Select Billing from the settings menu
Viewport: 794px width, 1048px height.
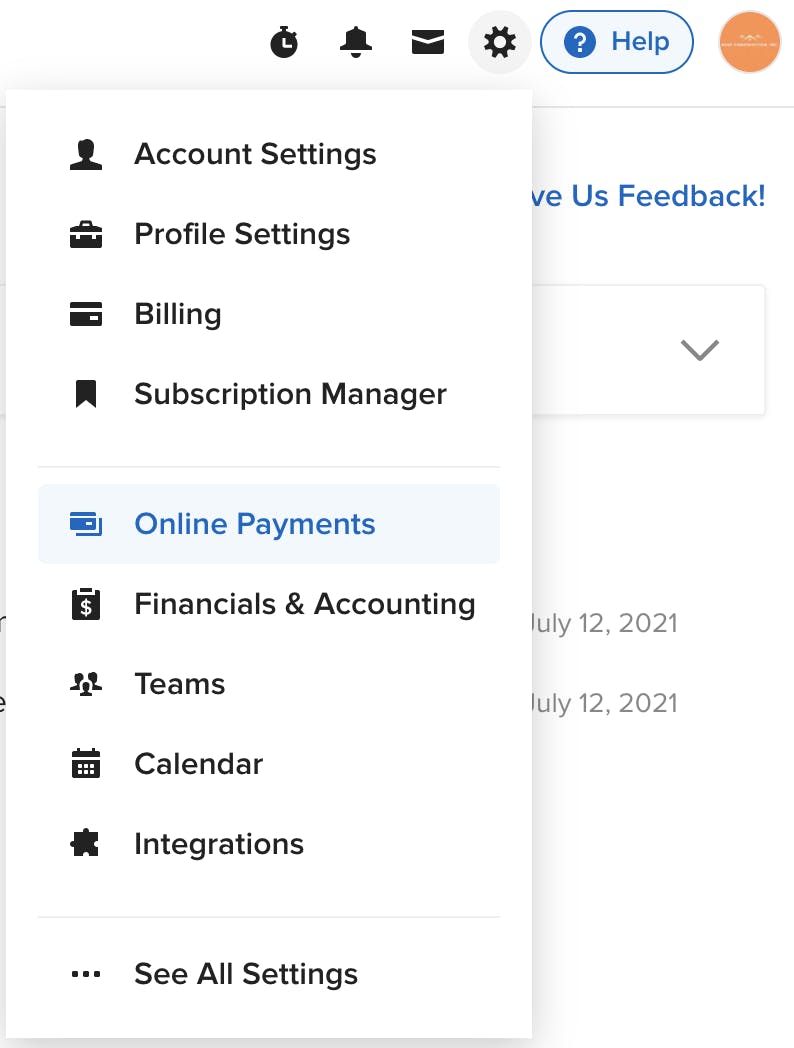click(x=178, y=313)
